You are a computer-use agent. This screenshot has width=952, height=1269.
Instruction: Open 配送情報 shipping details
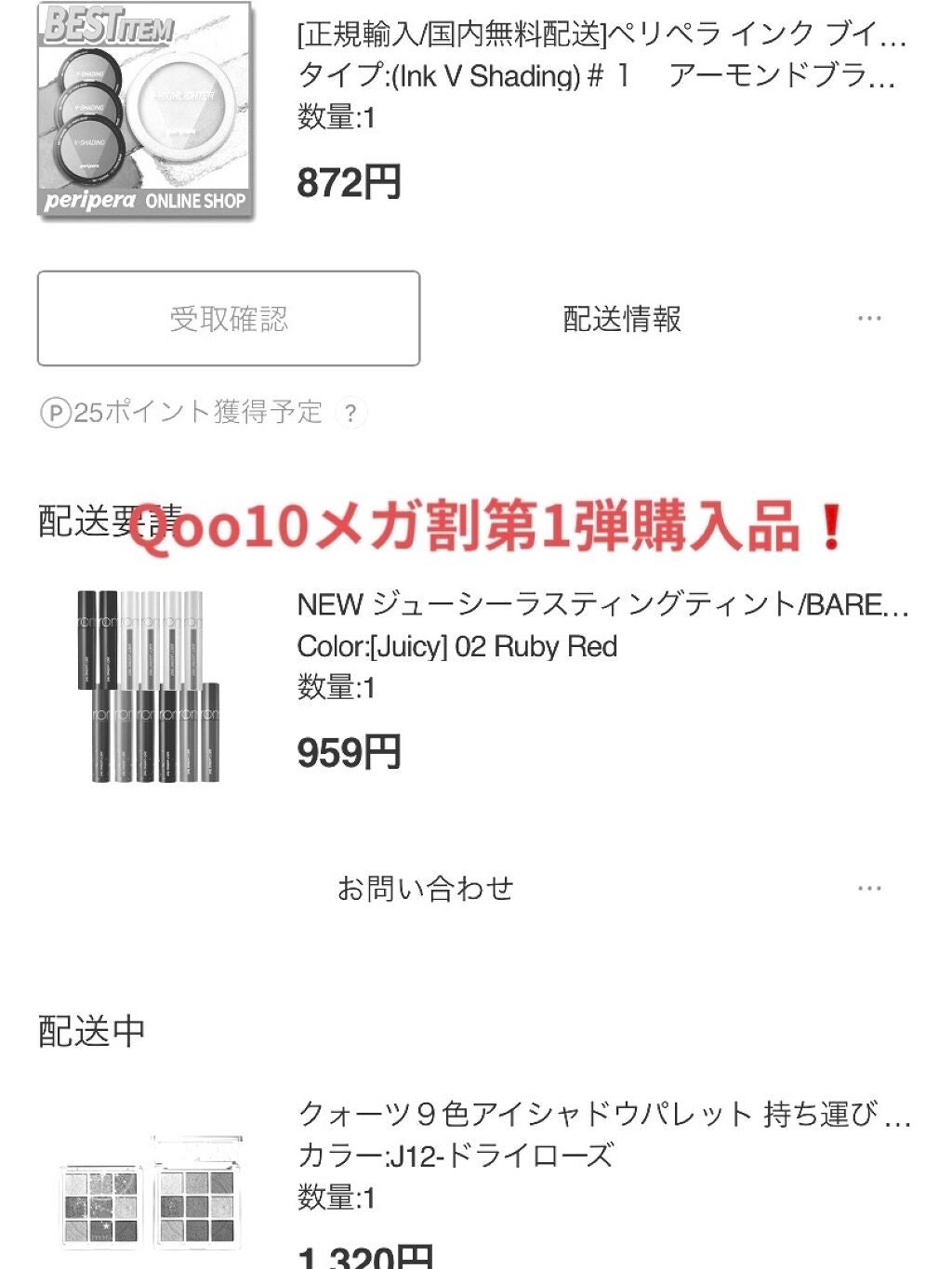[621, 317]
